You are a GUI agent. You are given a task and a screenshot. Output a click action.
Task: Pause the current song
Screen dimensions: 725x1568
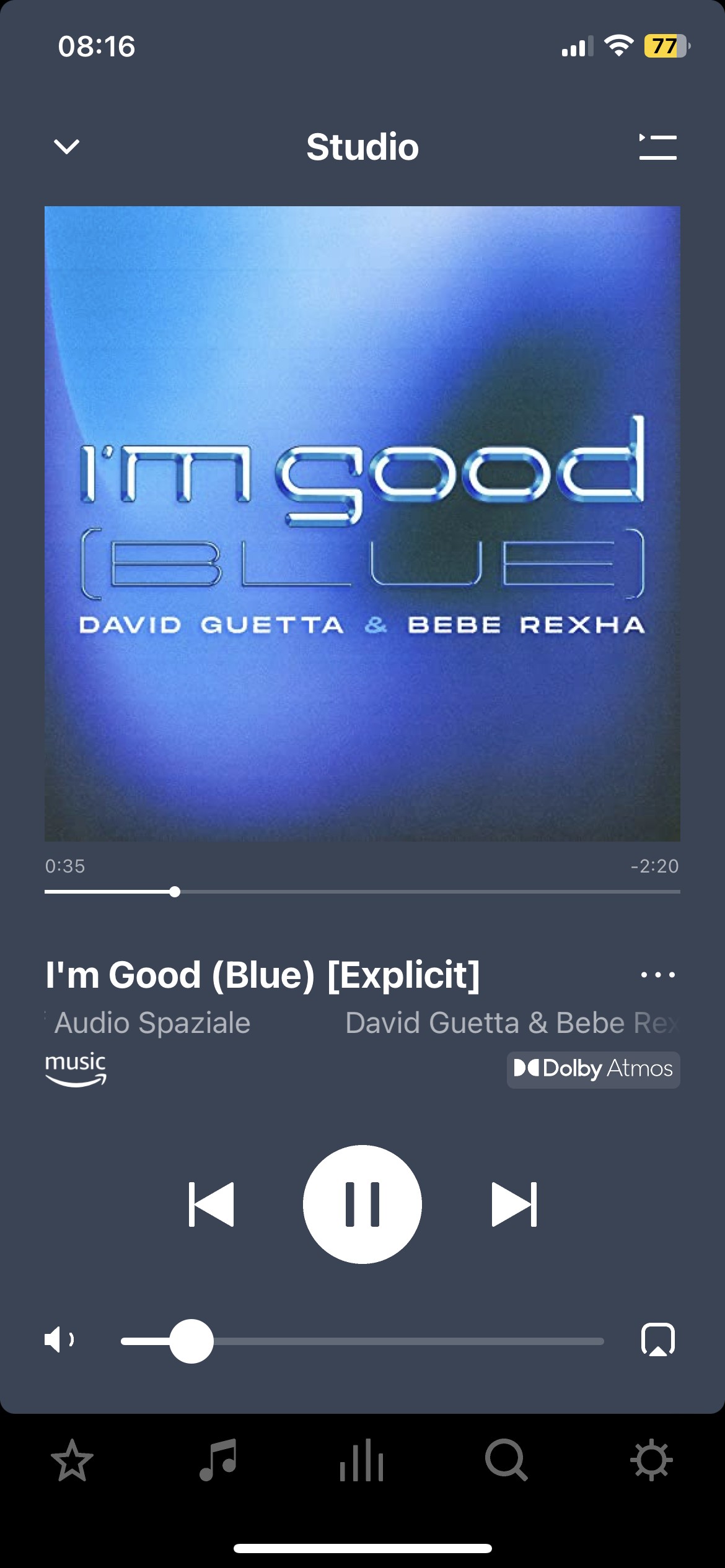(x=362, y=1204)
